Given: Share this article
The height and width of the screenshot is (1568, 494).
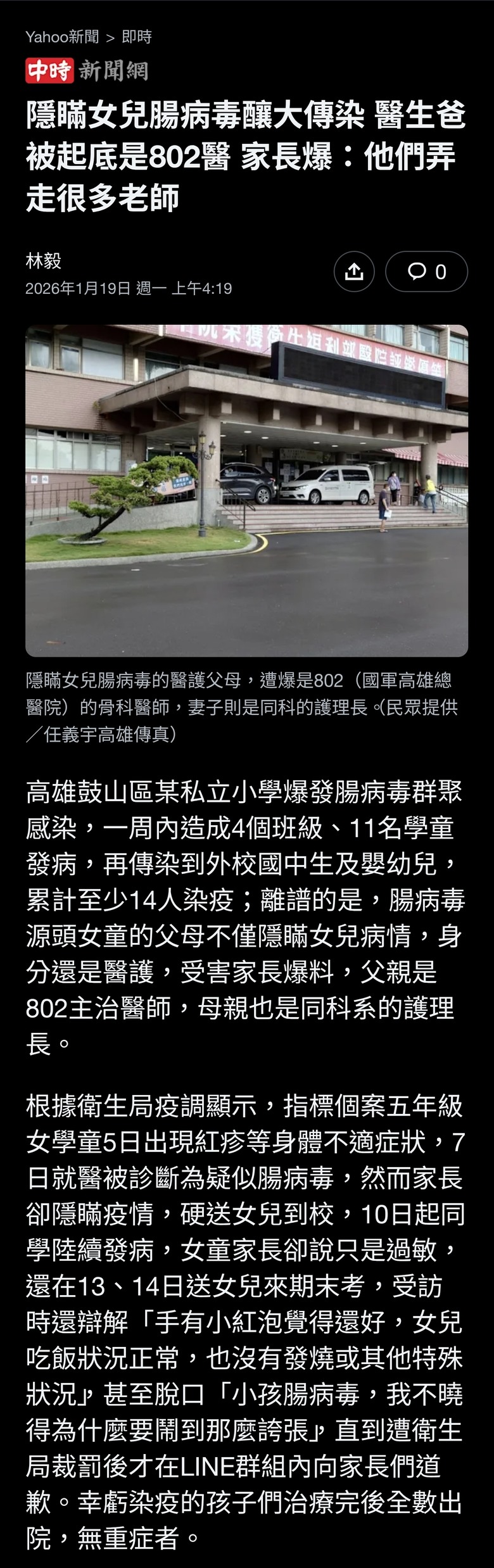Looking at the screenshot, I should click(354, 272).
